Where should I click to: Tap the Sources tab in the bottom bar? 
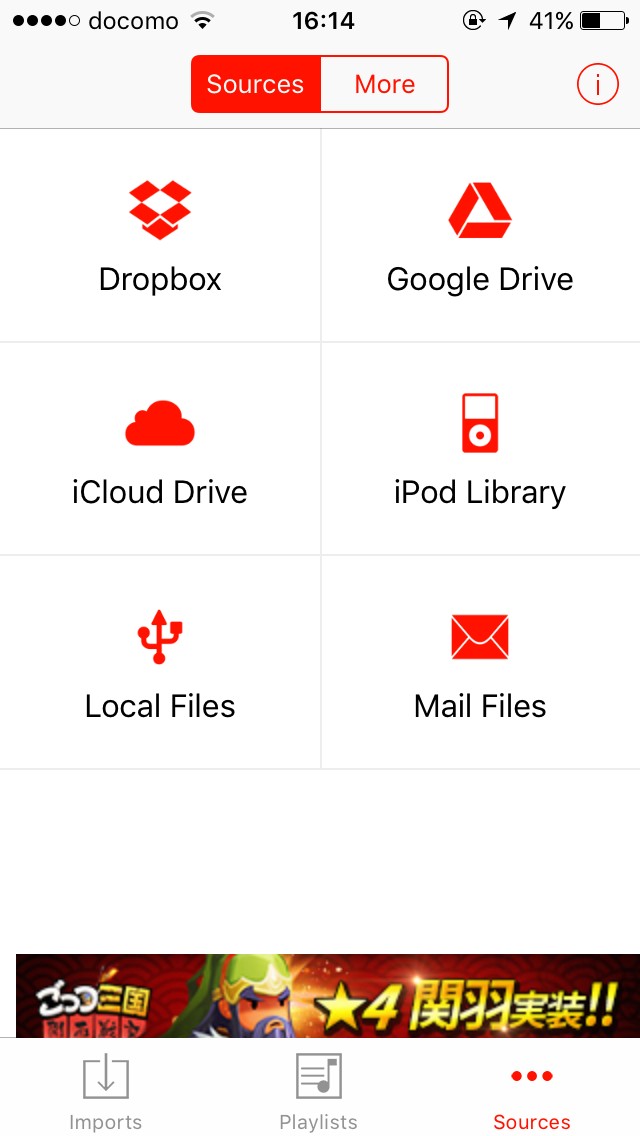point(532,1090)
